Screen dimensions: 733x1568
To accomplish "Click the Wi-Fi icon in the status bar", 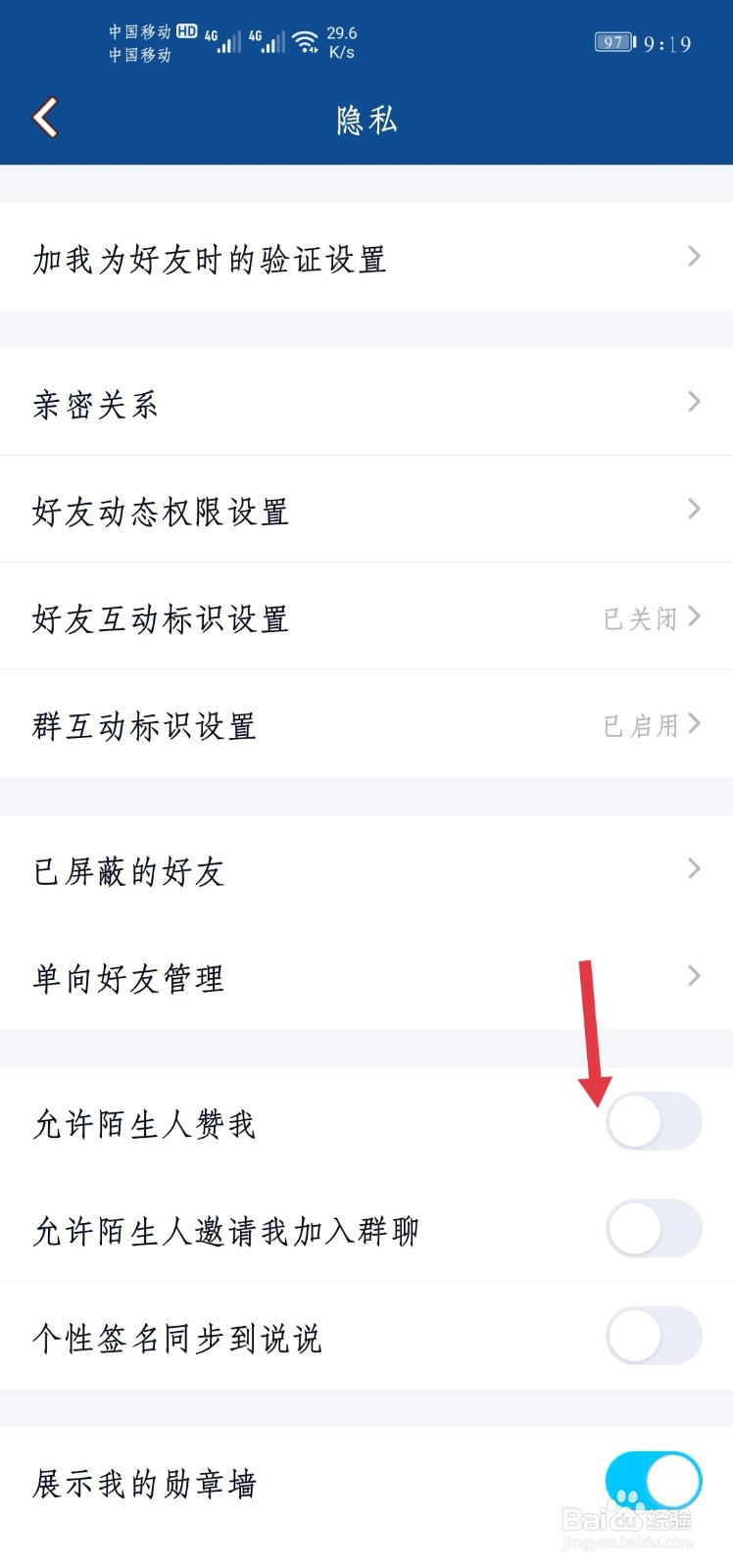I will point(307,39).
